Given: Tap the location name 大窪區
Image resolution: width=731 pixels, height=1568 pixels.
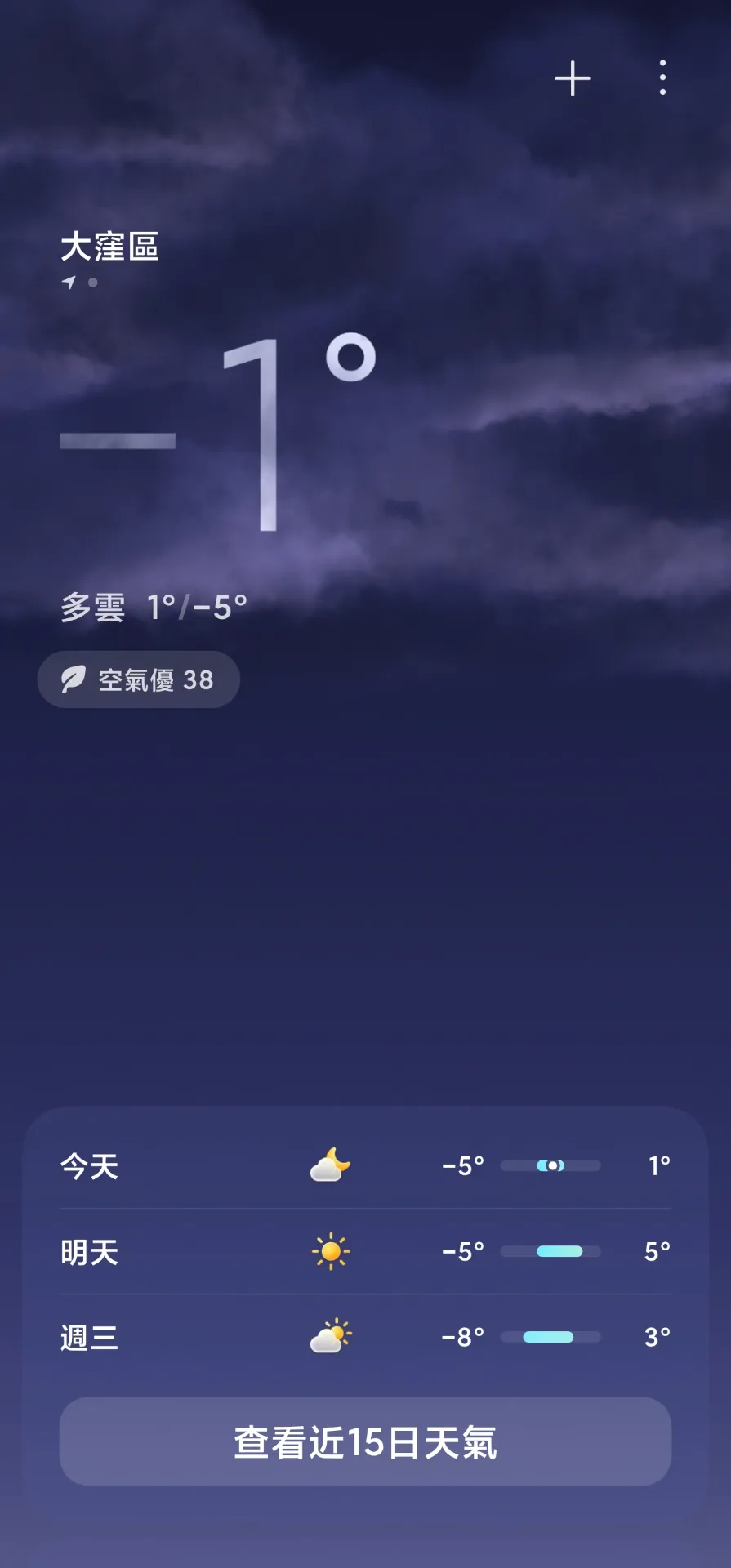Looking at the screenshot, I should (112, 248).
